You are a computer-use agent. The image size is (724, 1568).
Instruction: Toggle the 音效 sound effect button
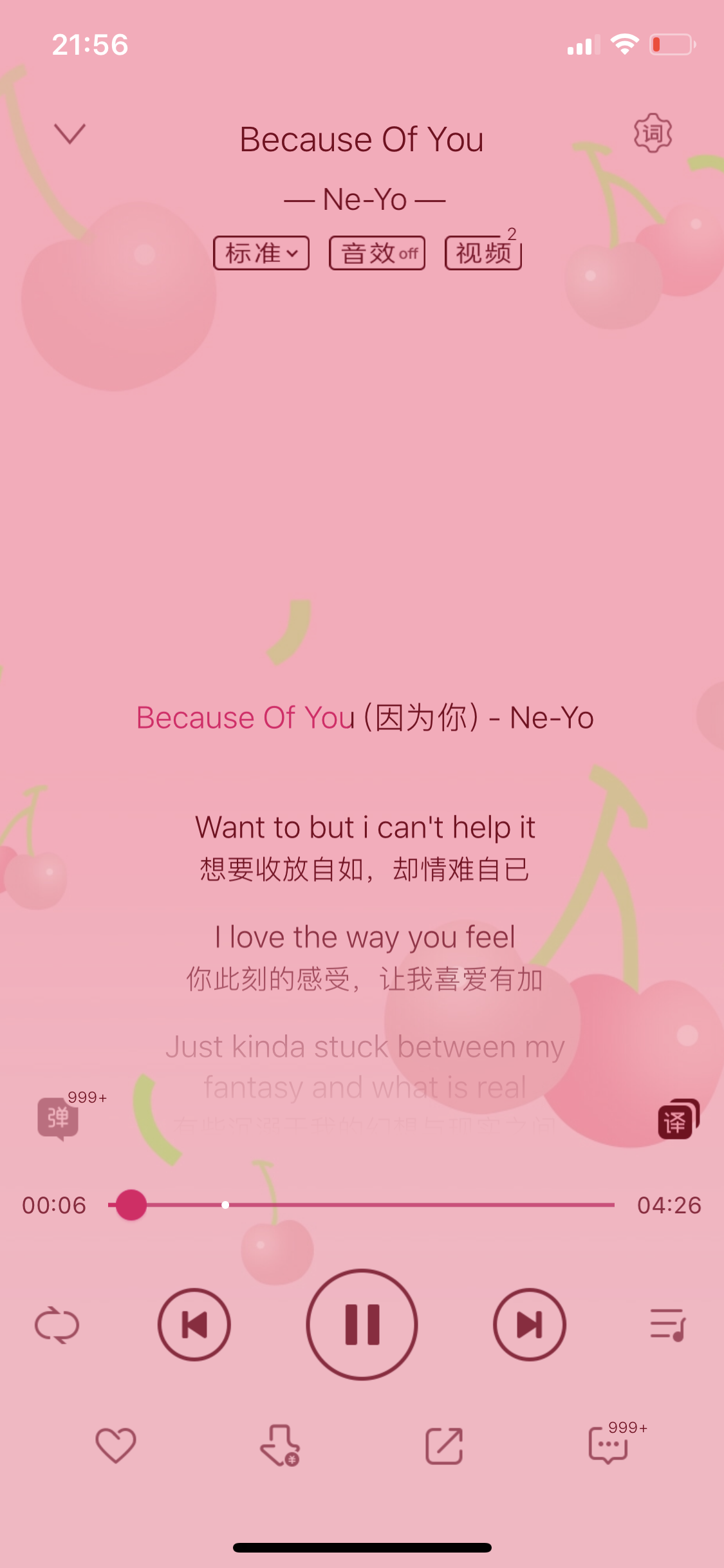pyautogui.click(x=377, y=253)
